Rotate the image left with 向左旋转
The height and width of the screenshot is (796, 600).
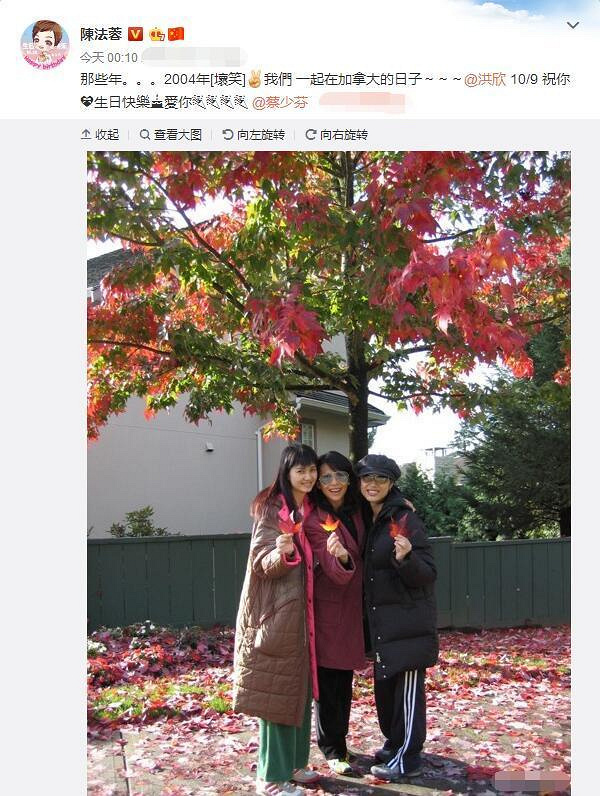coord(254,134)
